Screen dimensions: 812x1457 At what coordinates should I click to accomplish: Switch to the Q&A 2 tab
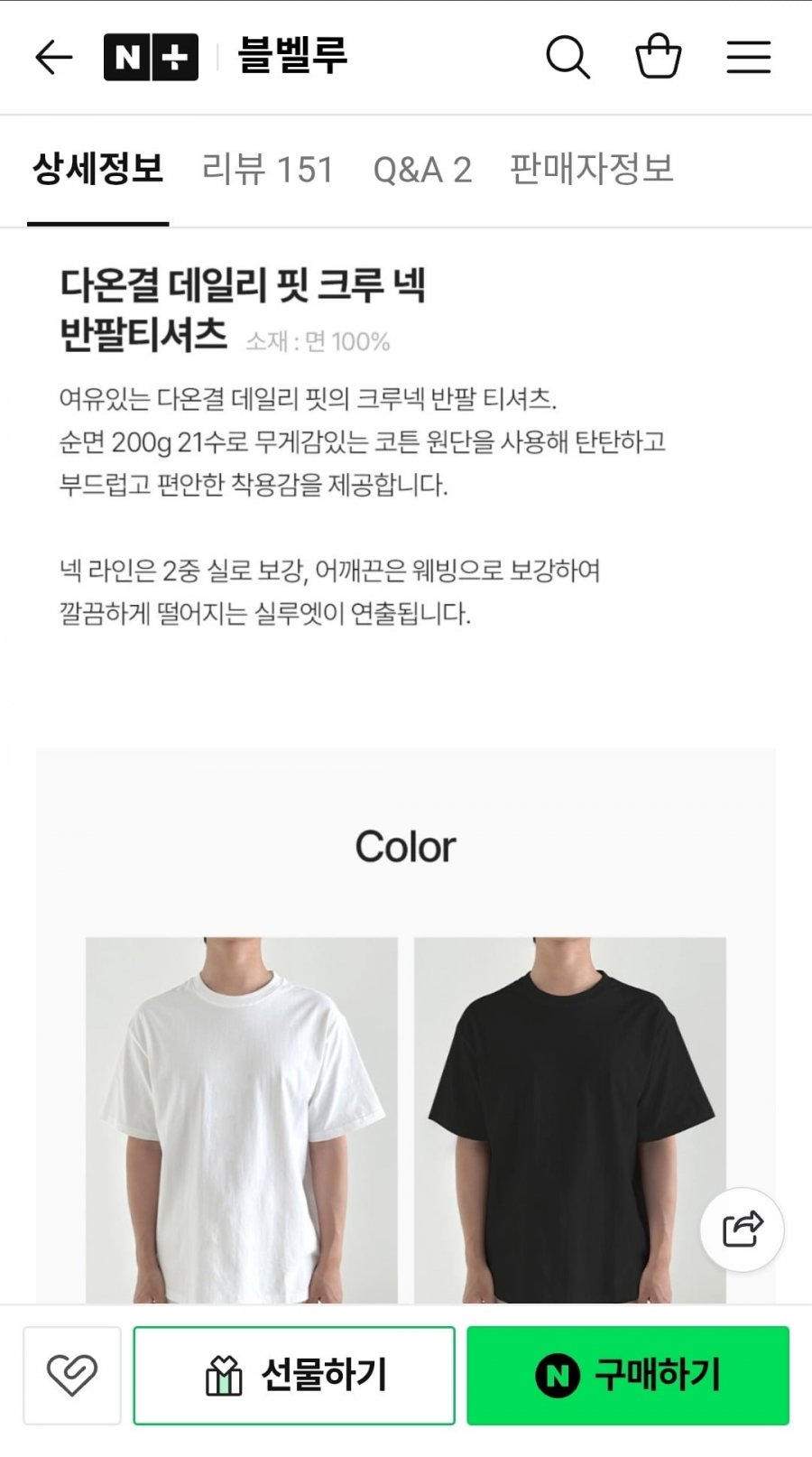point(422,169)
